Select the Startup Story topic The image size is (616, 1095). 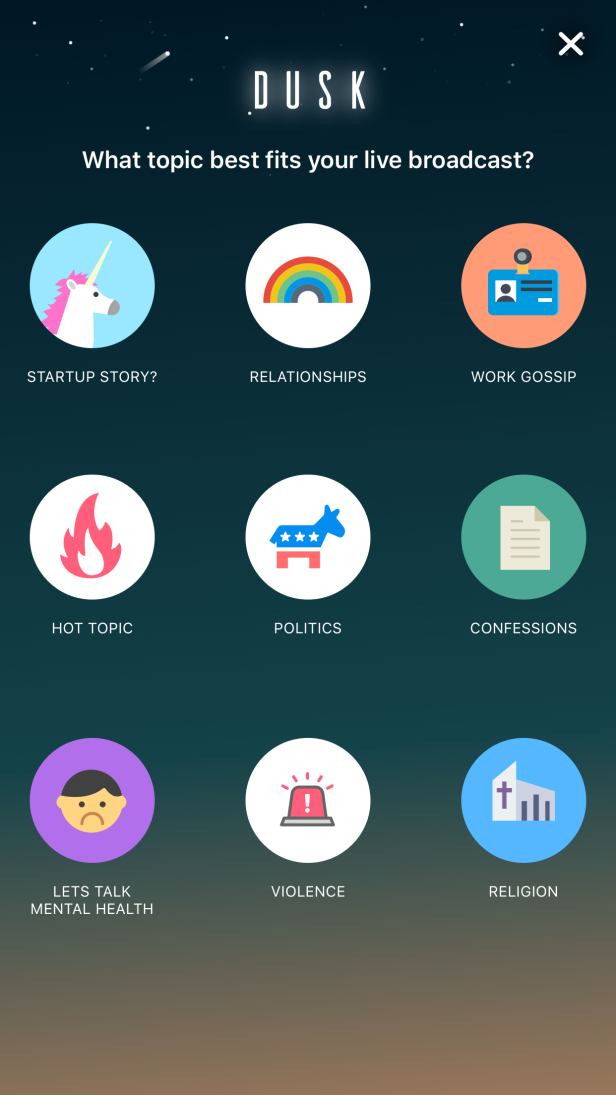click(92, 286)
